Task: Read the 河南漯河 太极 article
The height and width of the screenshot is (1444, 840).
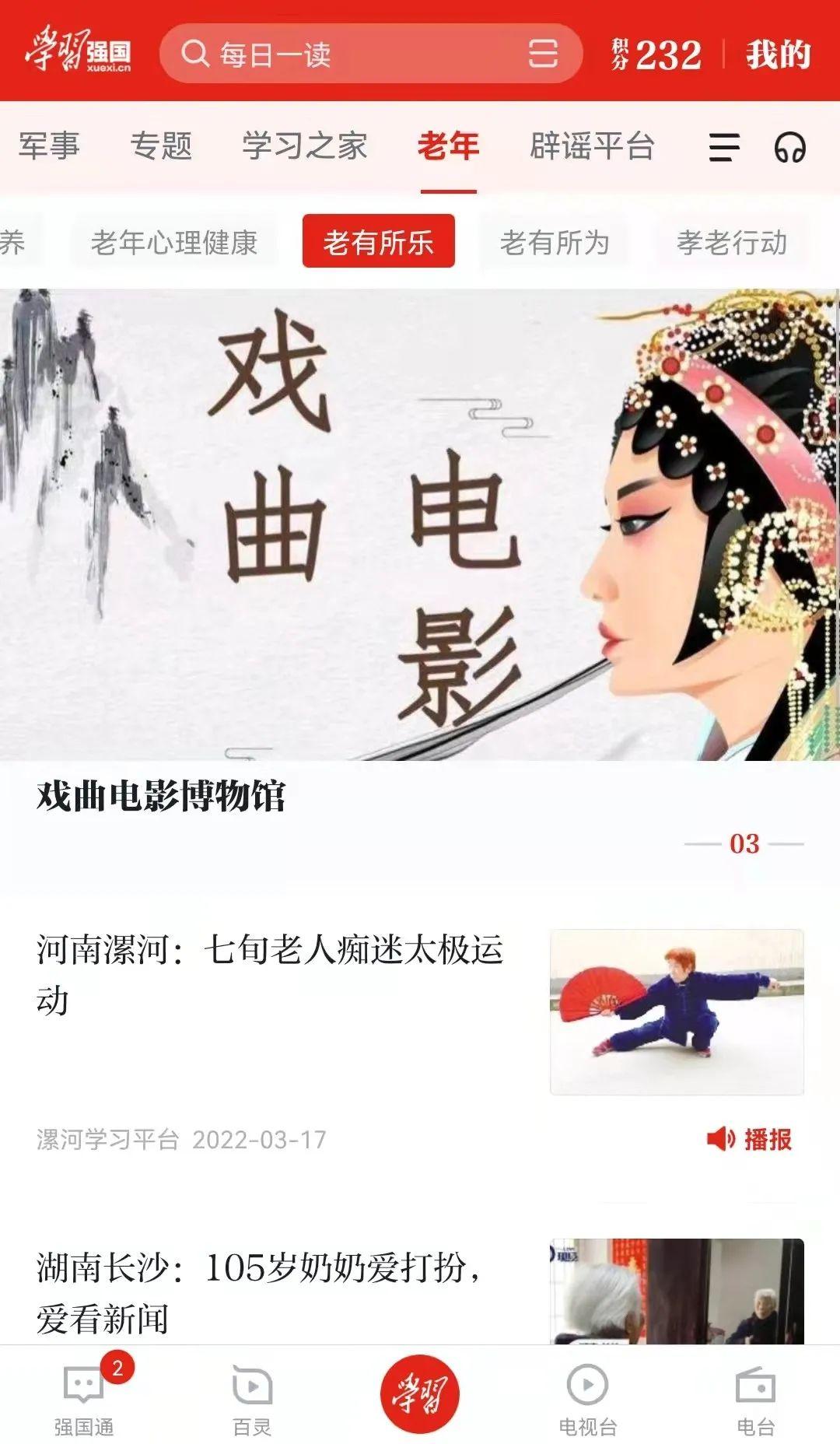Action: [x=270, y=973]
